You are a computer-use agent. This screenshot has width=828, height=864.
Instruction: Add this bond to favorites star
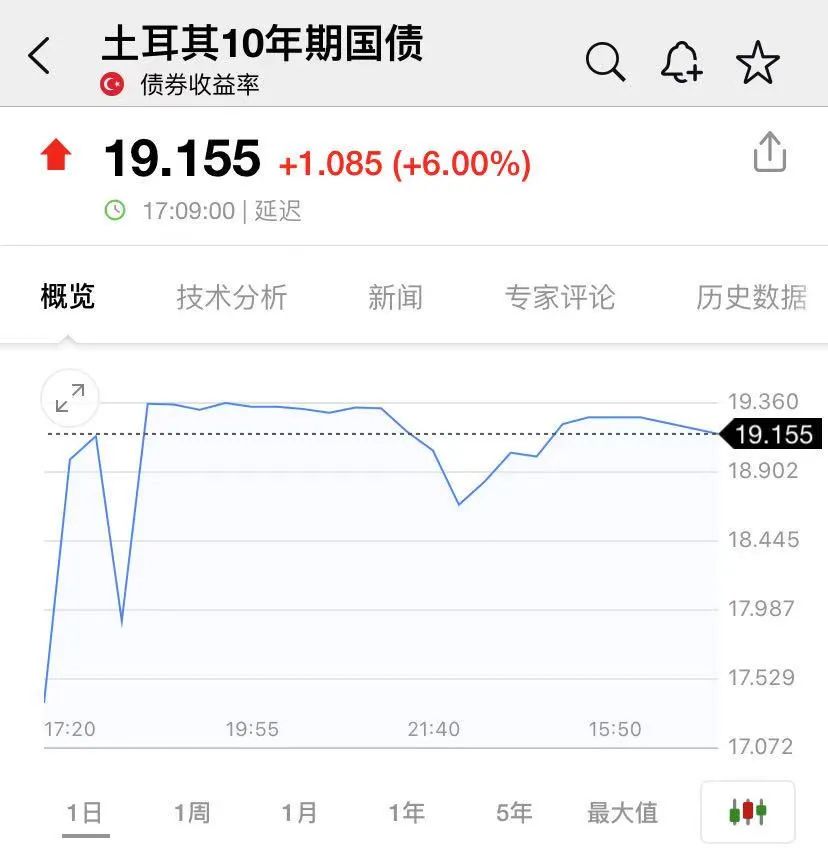pos(757,63)
